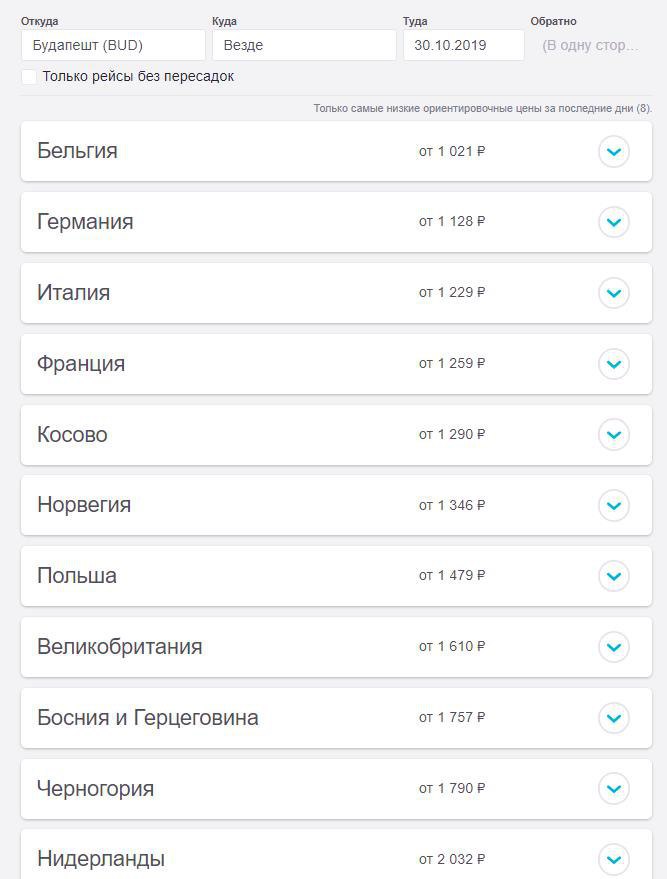The image size is (667, 879).
Task: Open Босния и Герцеговина row
Action: pos(613,718)
